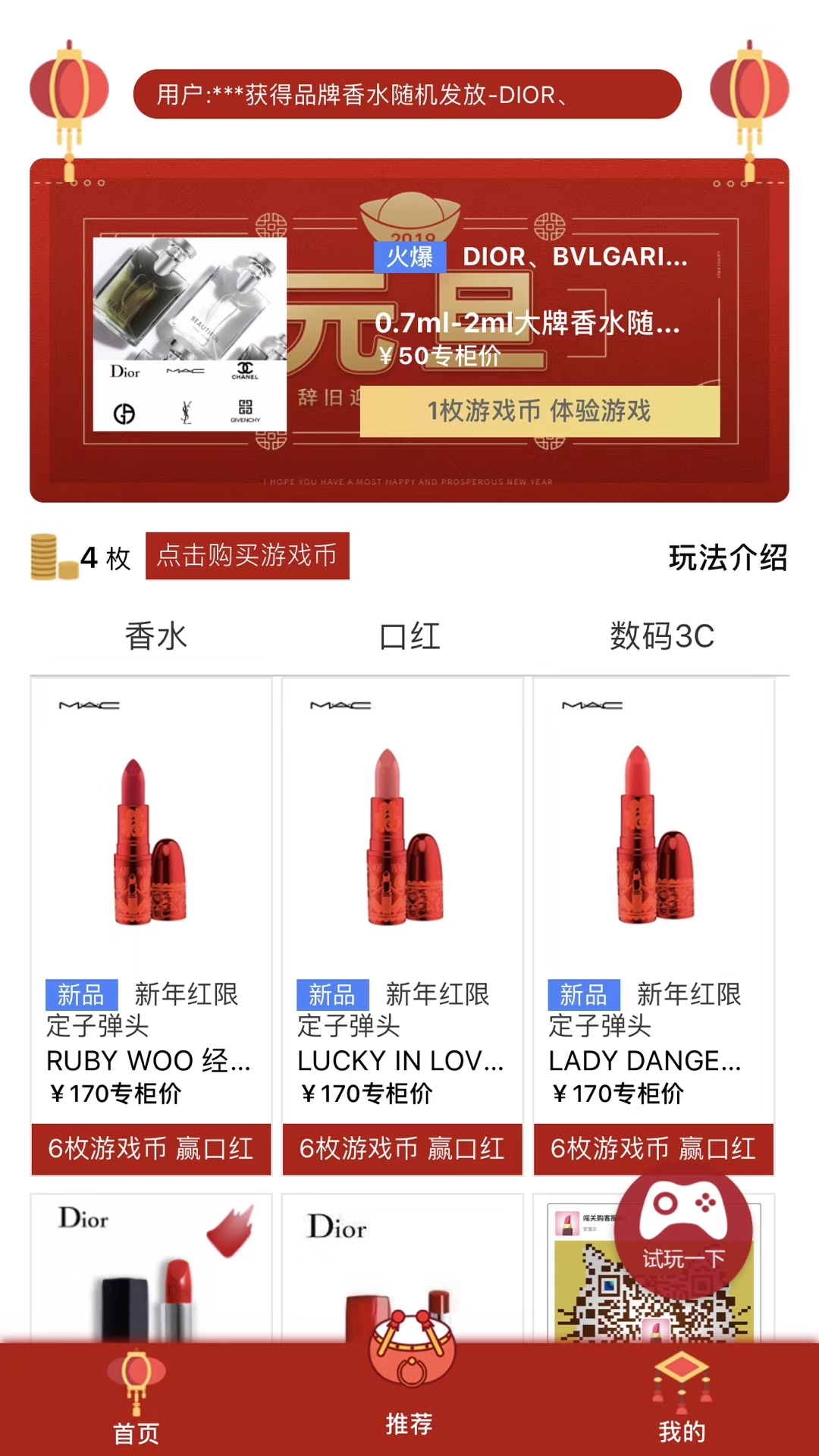Open 玩法介绍 game rules
819x1456 pixels.
tap(727, 557)
